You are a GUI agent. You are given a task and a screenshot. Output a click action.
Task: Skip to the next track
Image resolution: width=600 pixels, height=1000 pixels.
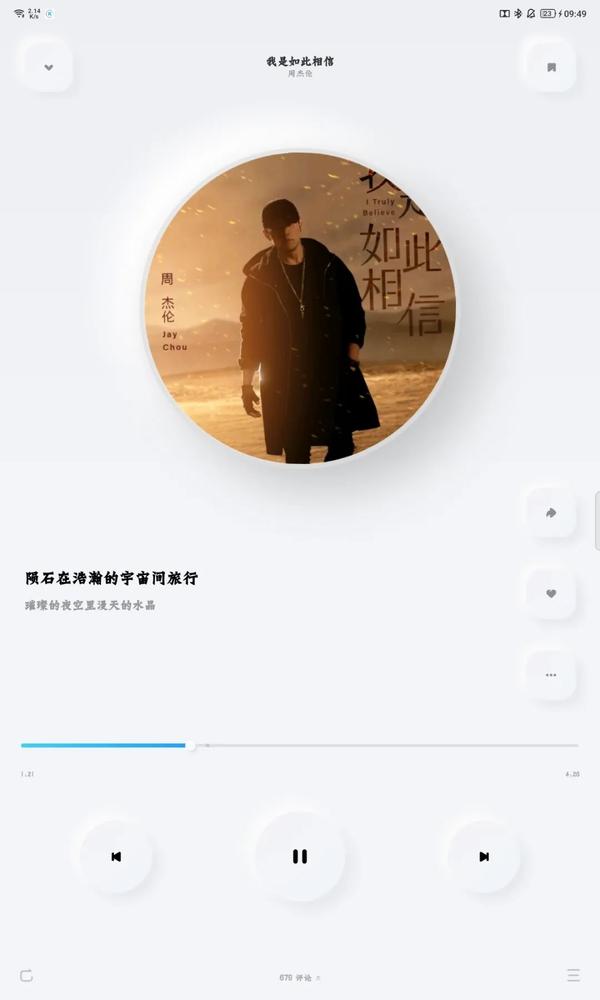pyautogui.click(x=484, y=856)
